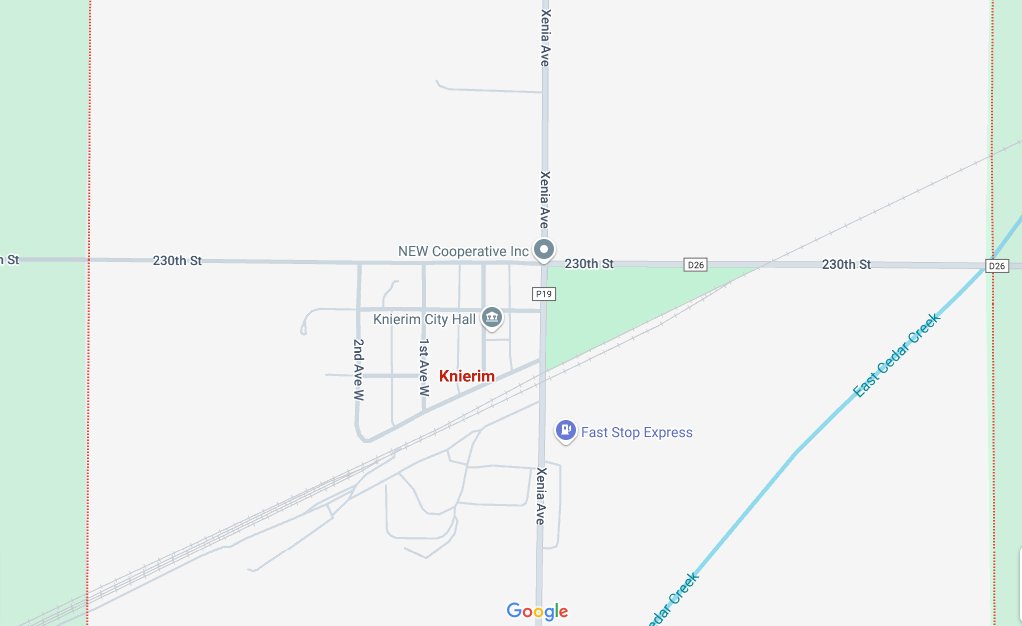The height and width of the screenshot is (626, 1022).
Task: Select the Knierim City Hall marker
Action: (x=491, y=318)
